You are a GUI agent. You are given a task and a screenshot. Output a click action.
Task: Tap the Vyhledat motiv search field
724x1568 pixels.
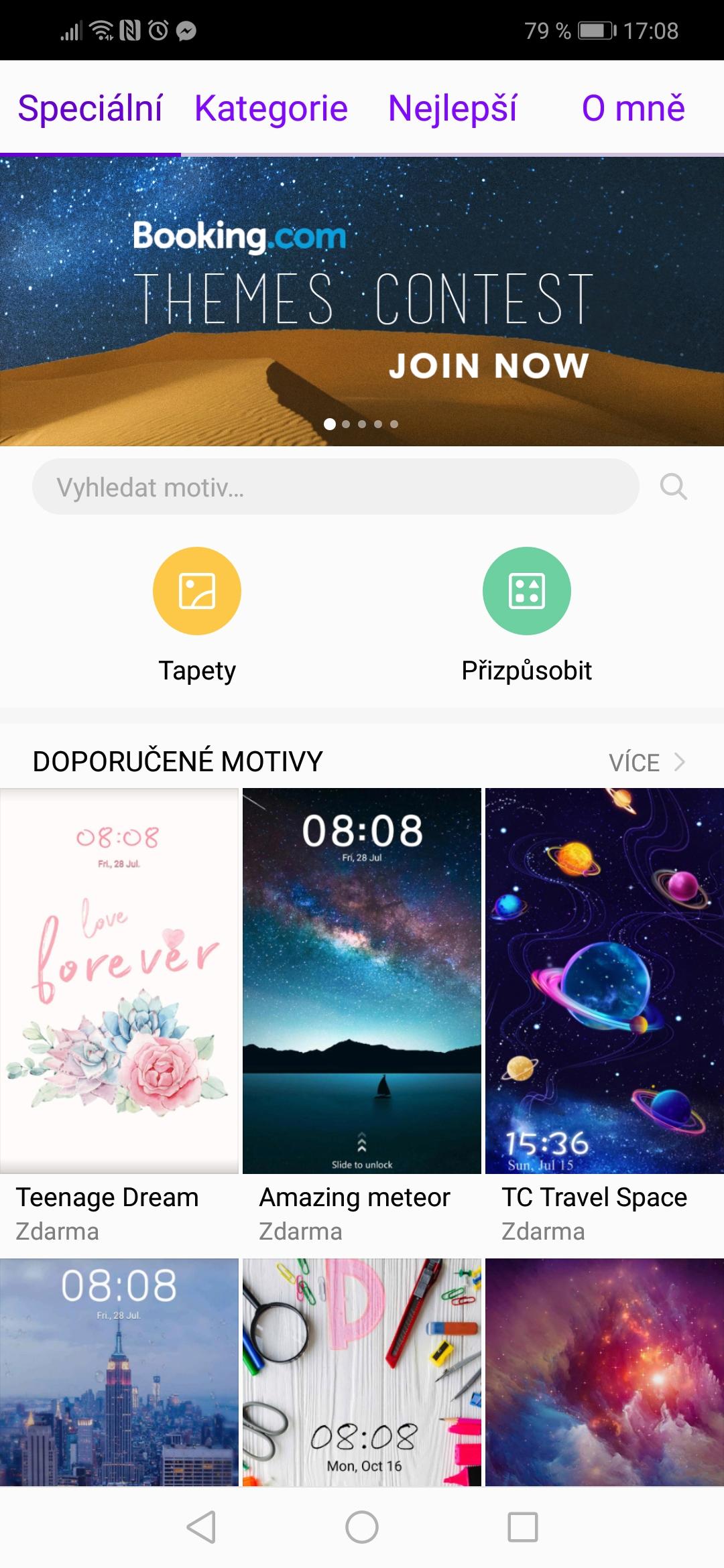tap(335, 486)
